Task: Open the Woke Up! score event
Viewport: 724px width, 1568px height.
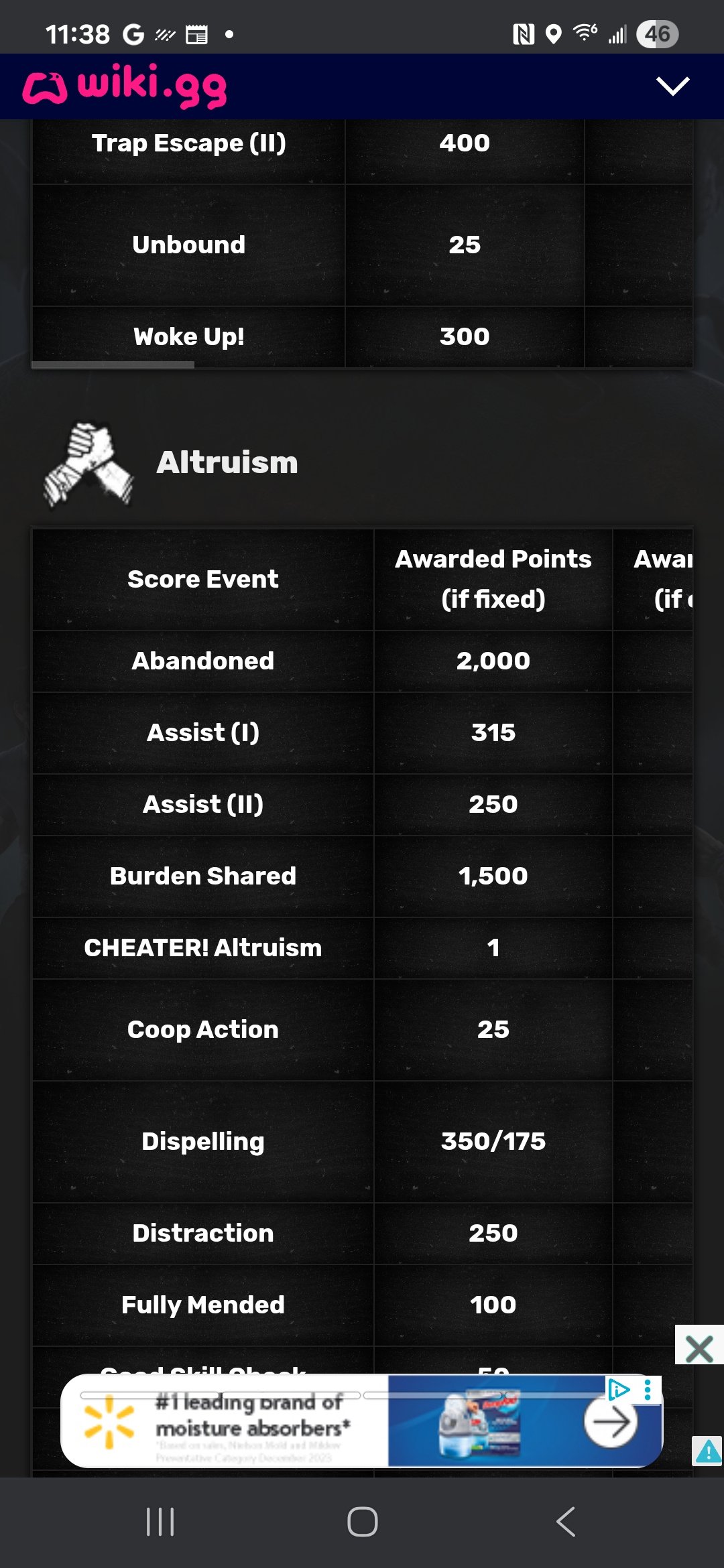Action: [190, 337]
